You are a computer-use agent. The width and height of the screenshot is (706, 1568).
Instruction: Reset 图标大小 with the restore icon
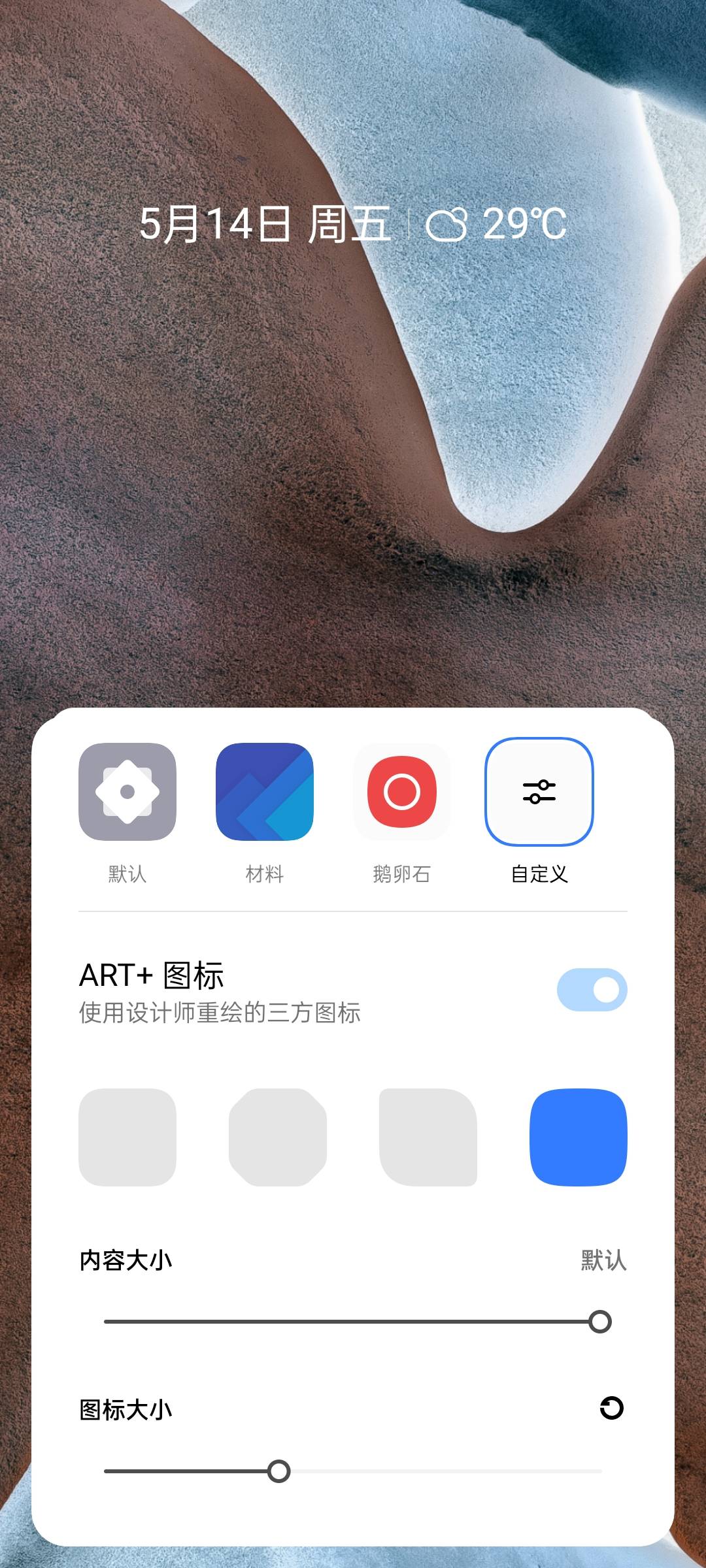[611, 1408]
